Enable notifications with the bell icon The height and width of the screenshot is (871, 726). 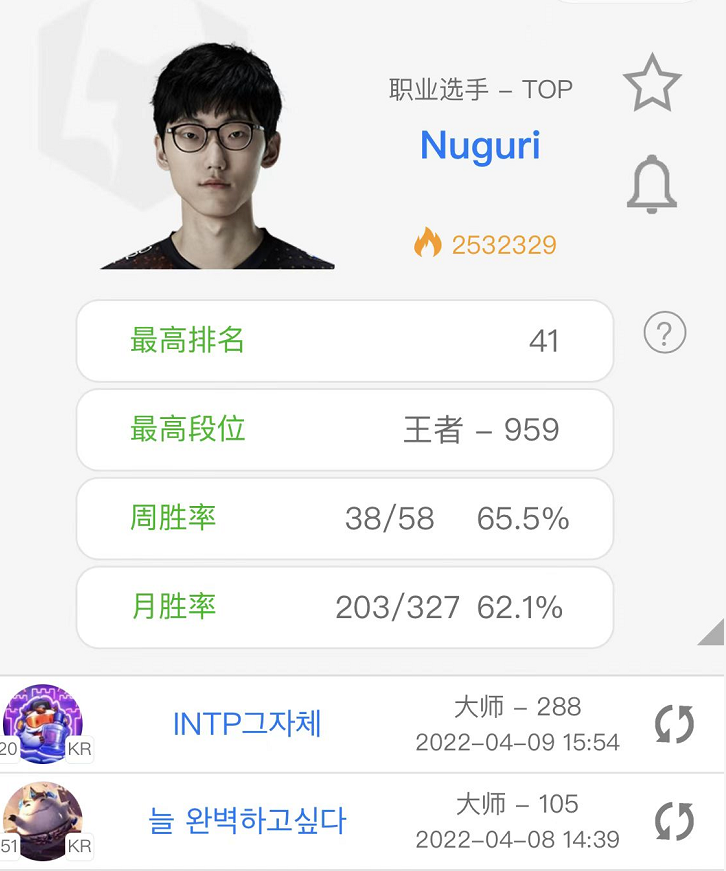click(652, 185)
